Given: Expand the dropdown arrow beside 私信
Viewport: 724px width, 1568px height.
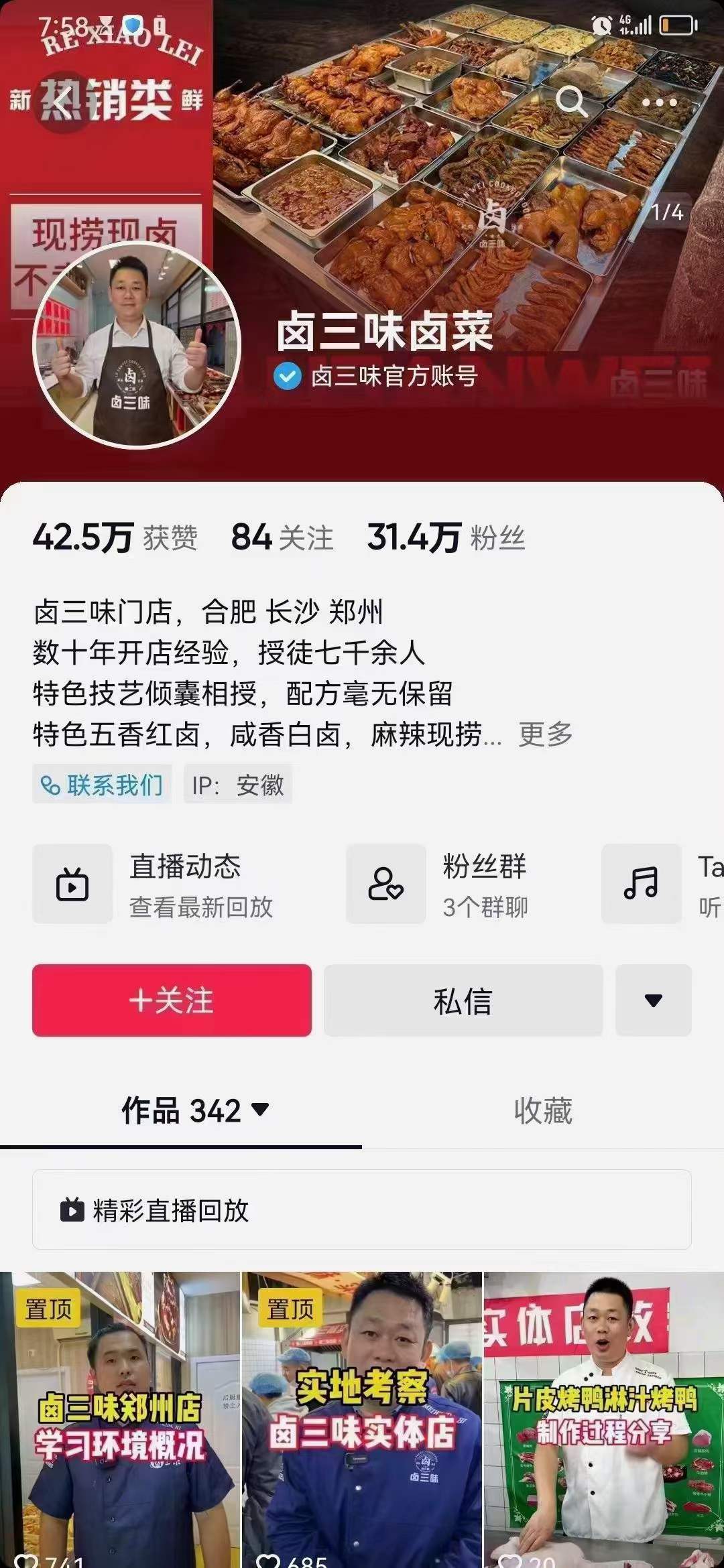Looking at the screenshot, I should click(653, 1001).
